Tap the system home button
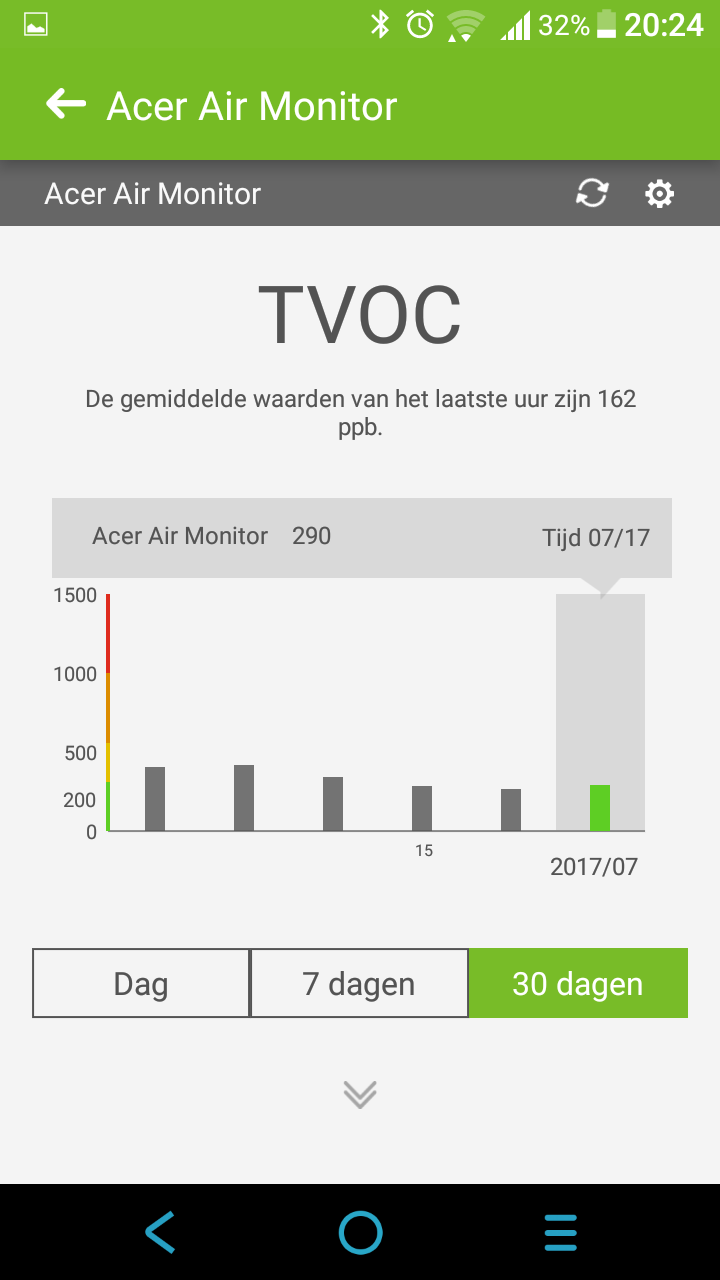Image resolution: width=720 pixels, height=1280 pixels. click(360, 1232)
